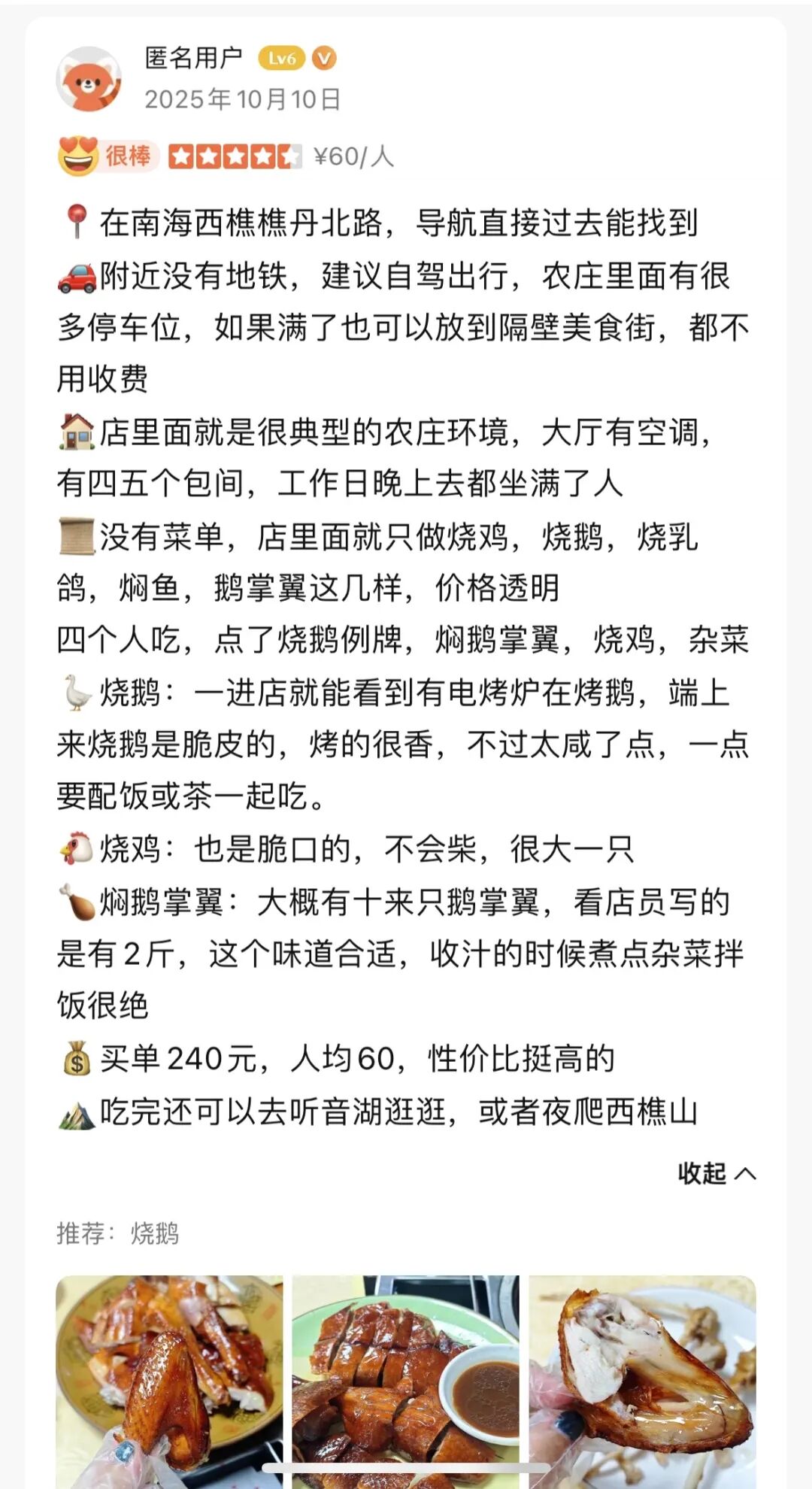Image resolution: width=812 pixels, height=1489 pixels.
Task: Tap the 匿名用户 username
Action: [193, 58]
